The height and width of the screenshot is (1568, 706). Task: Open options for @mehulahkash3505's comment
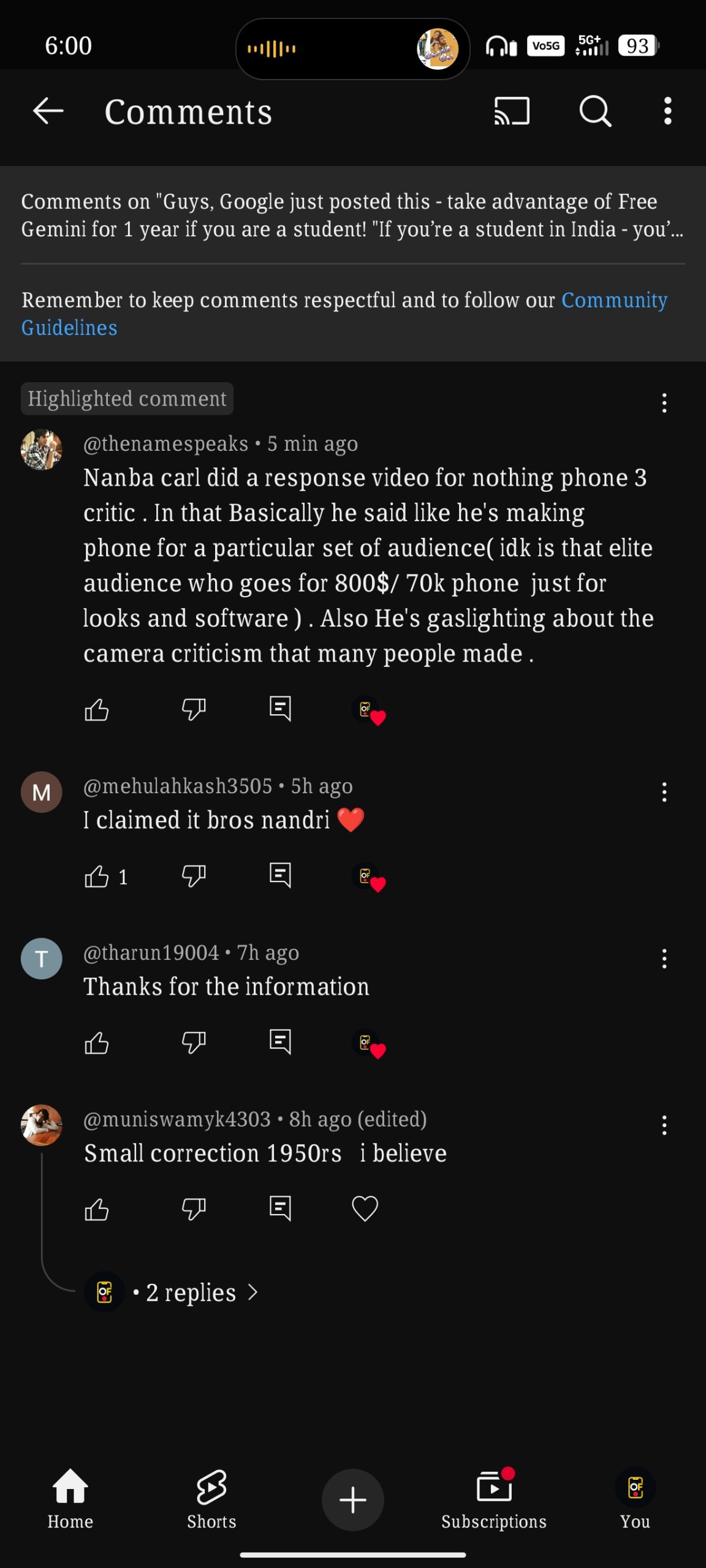[x=664, y=792]
